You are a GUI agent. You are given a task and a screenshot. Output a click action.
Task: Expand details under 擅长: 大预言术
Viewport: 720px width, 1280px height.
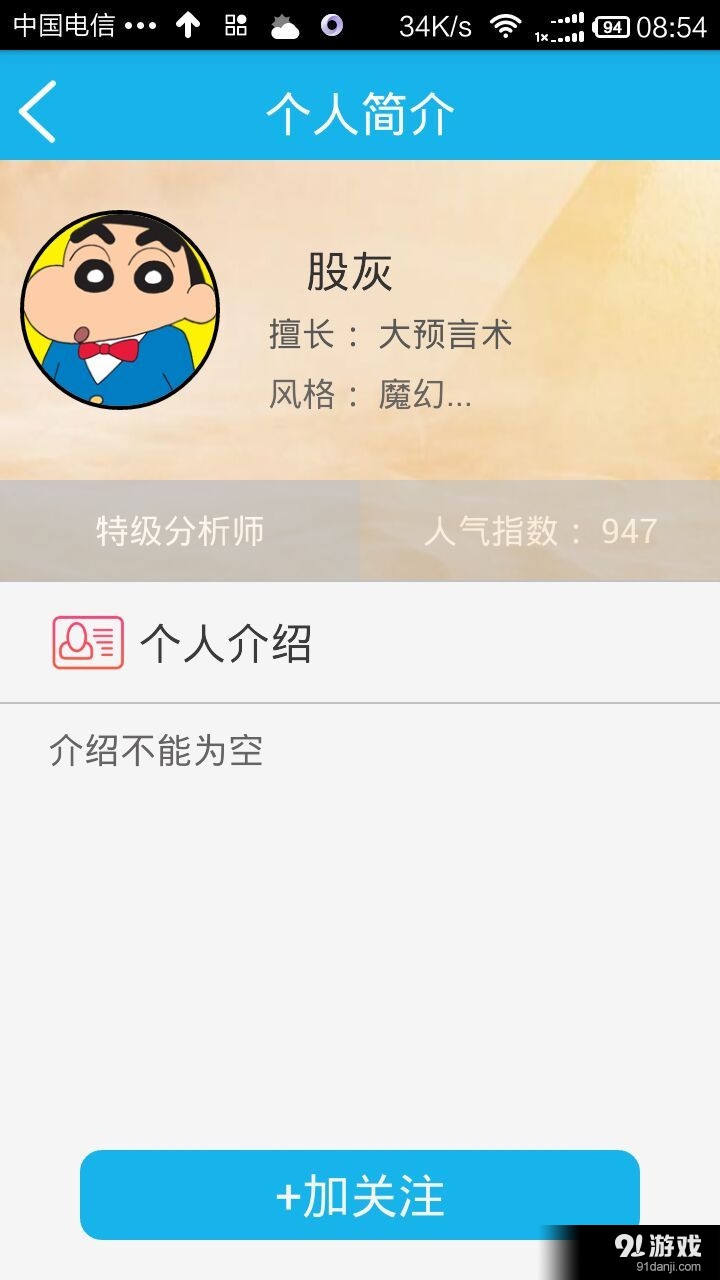pos(390,335)
